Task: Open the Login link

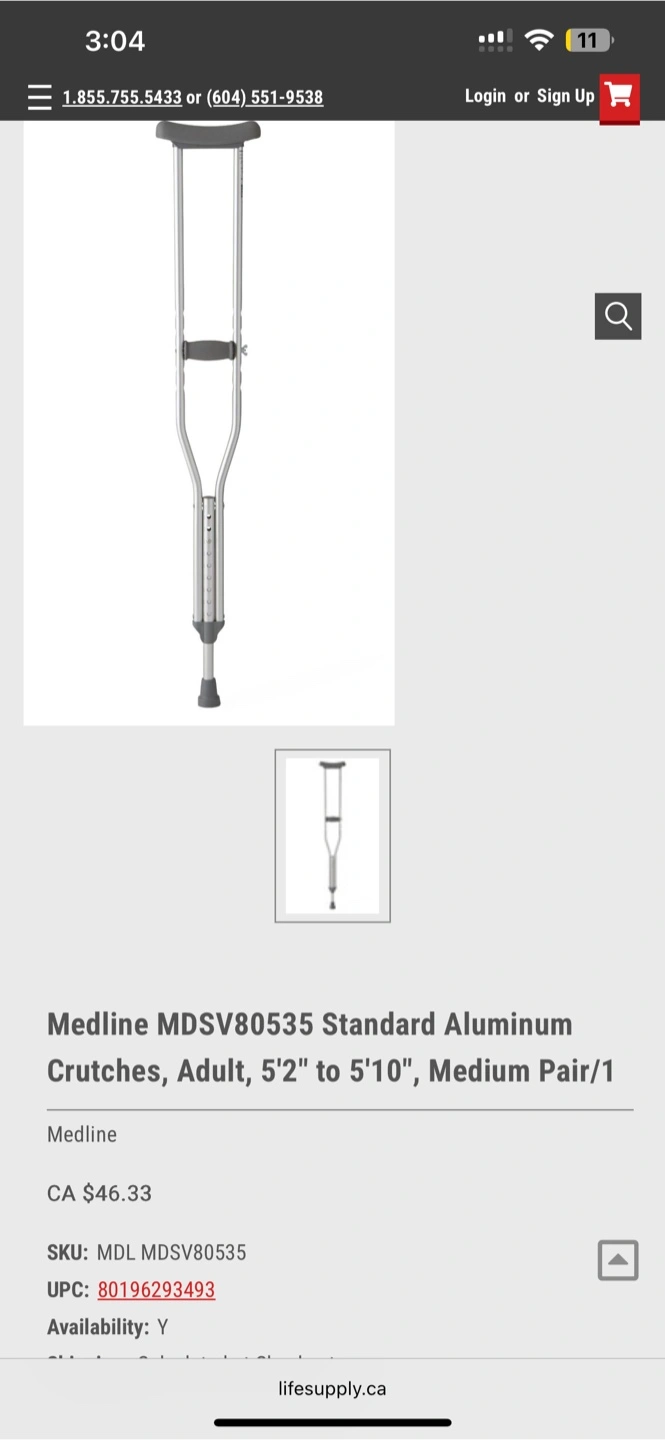Action: pyautogui.click(x=485, y=96)
